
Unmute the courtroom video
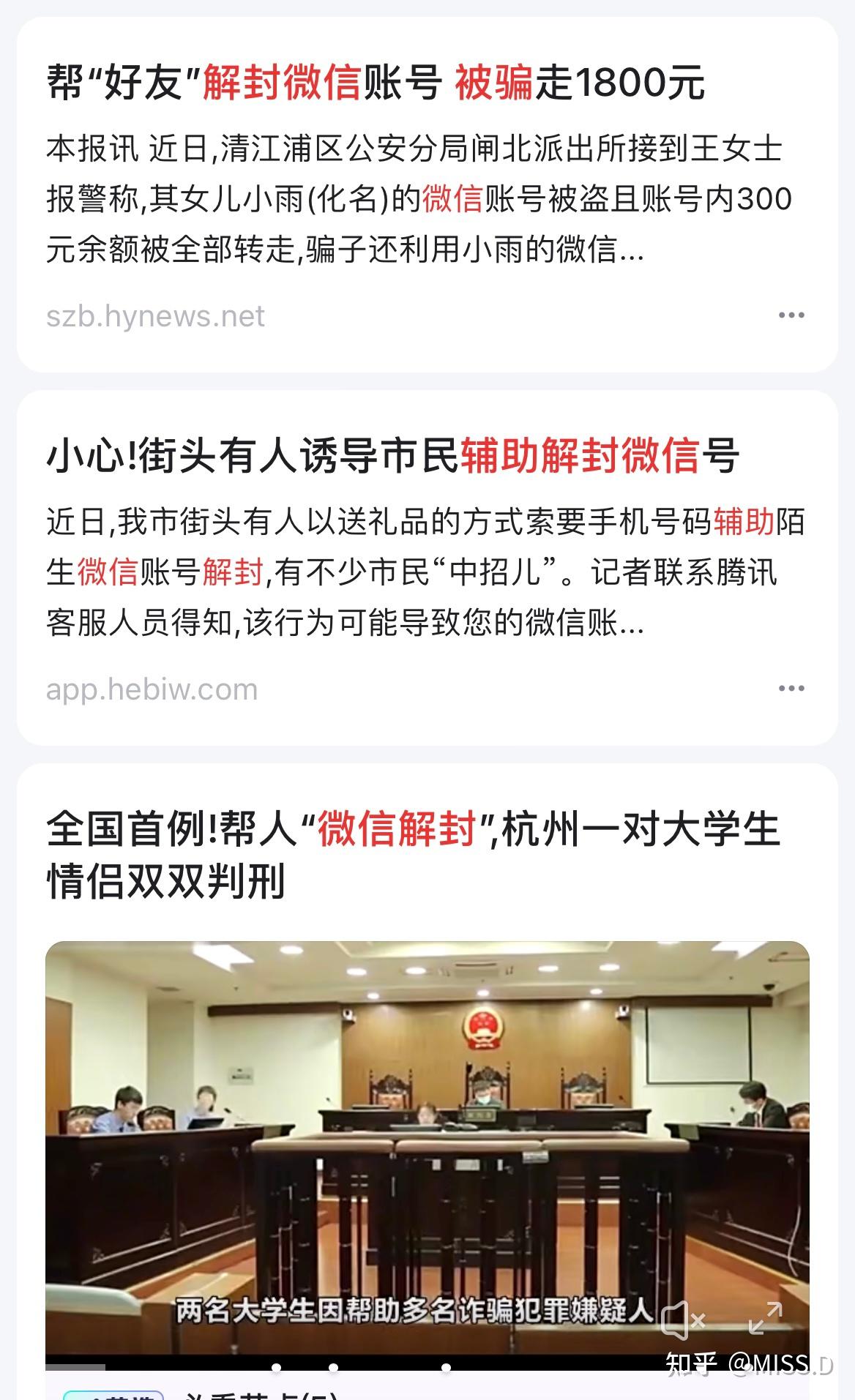(x=683, y=1319)
